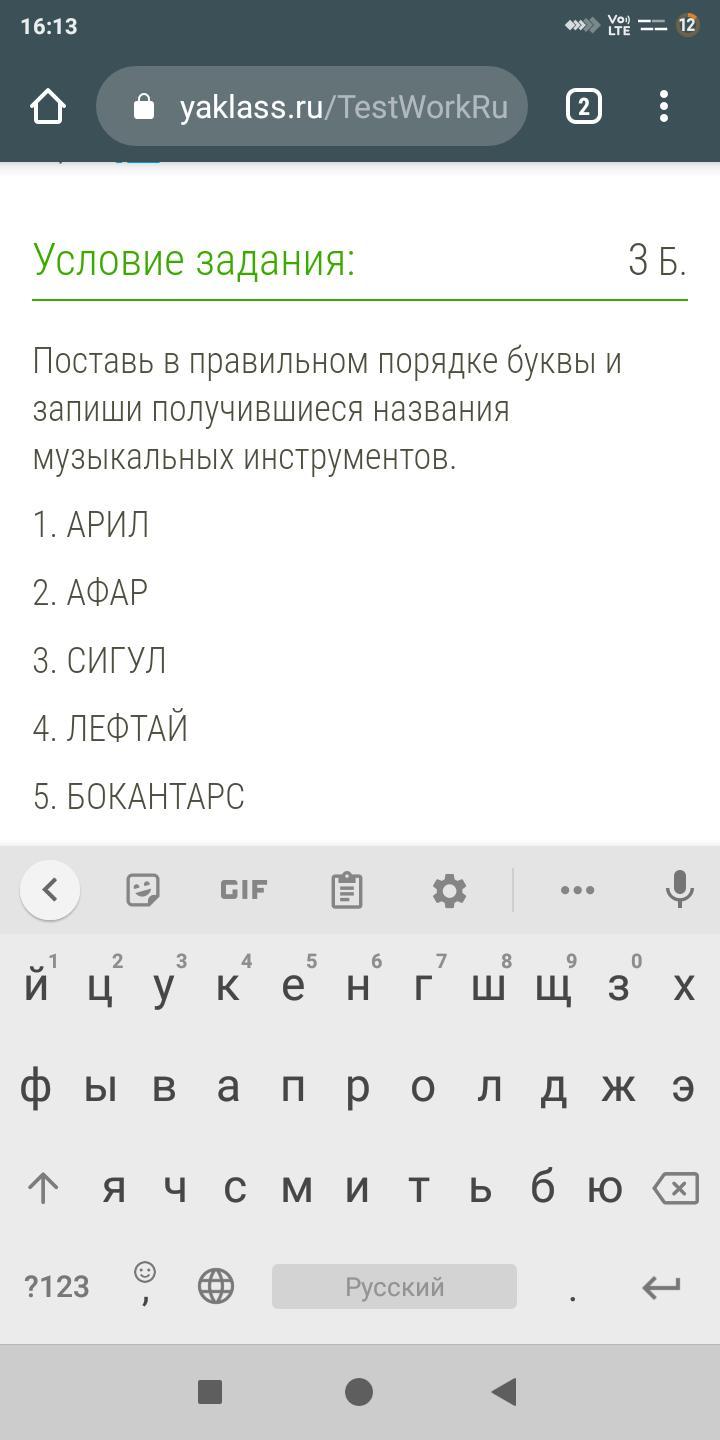Switch to the ?123 symbols keyboard

click(x=57, y=1286)
